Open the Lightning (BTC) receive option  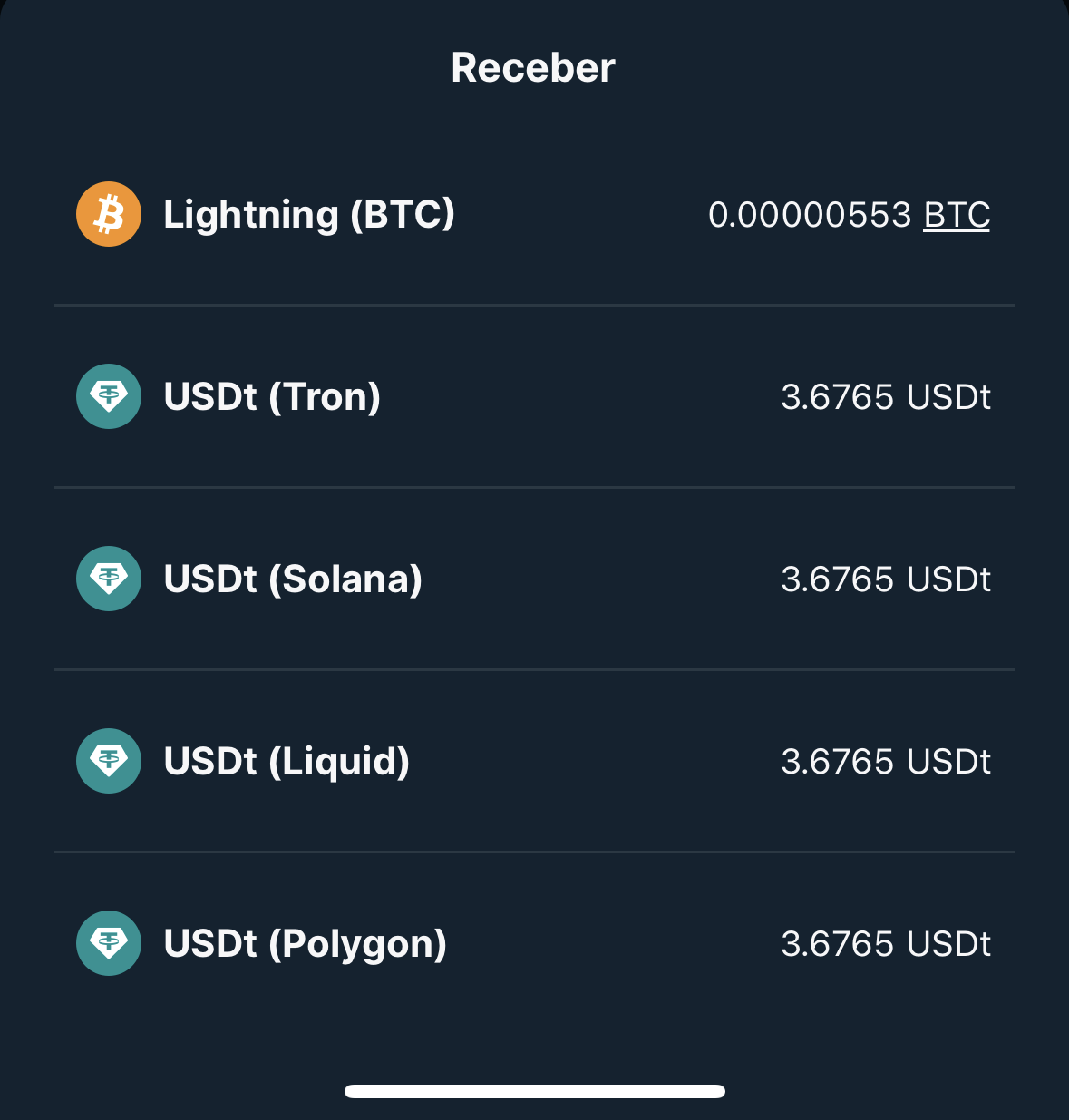[534, 214]
